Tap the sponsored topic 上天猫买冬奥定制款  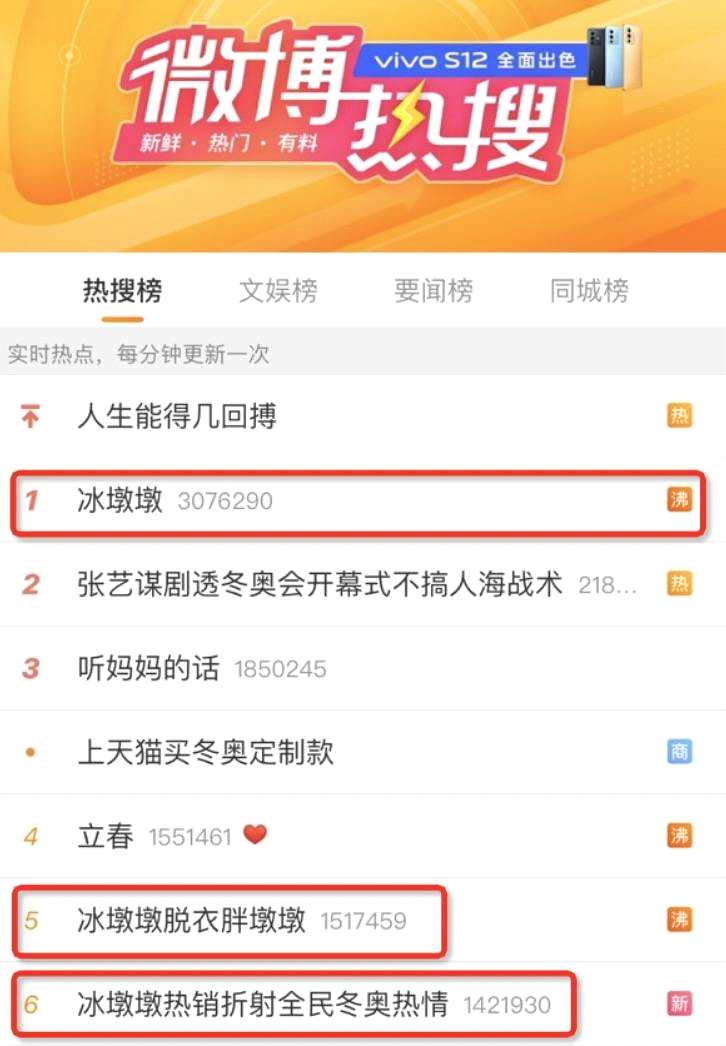pyautogui.click(x=205, y=751)
